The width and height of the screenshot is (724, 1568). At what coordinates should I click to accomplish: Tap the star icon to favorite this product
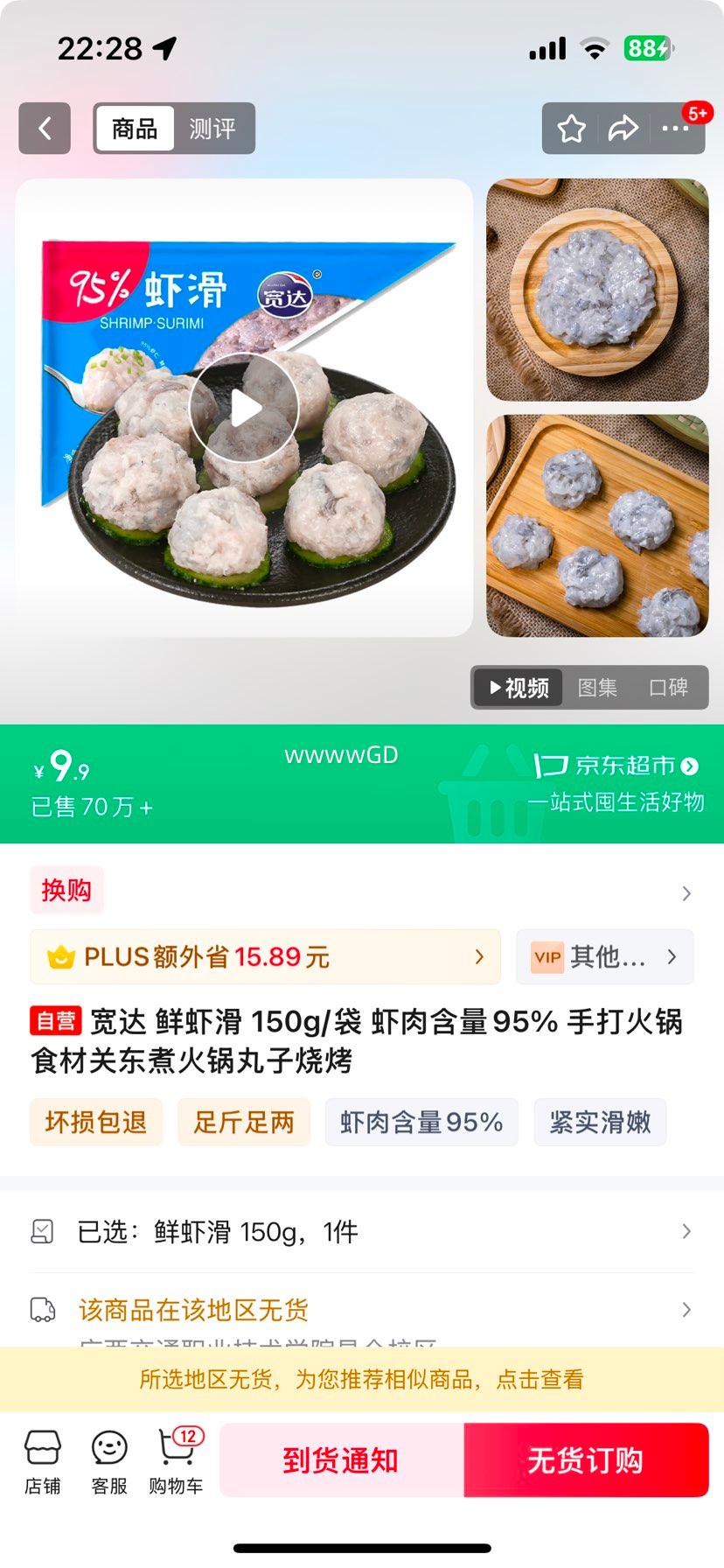click(x=572, y=129)
